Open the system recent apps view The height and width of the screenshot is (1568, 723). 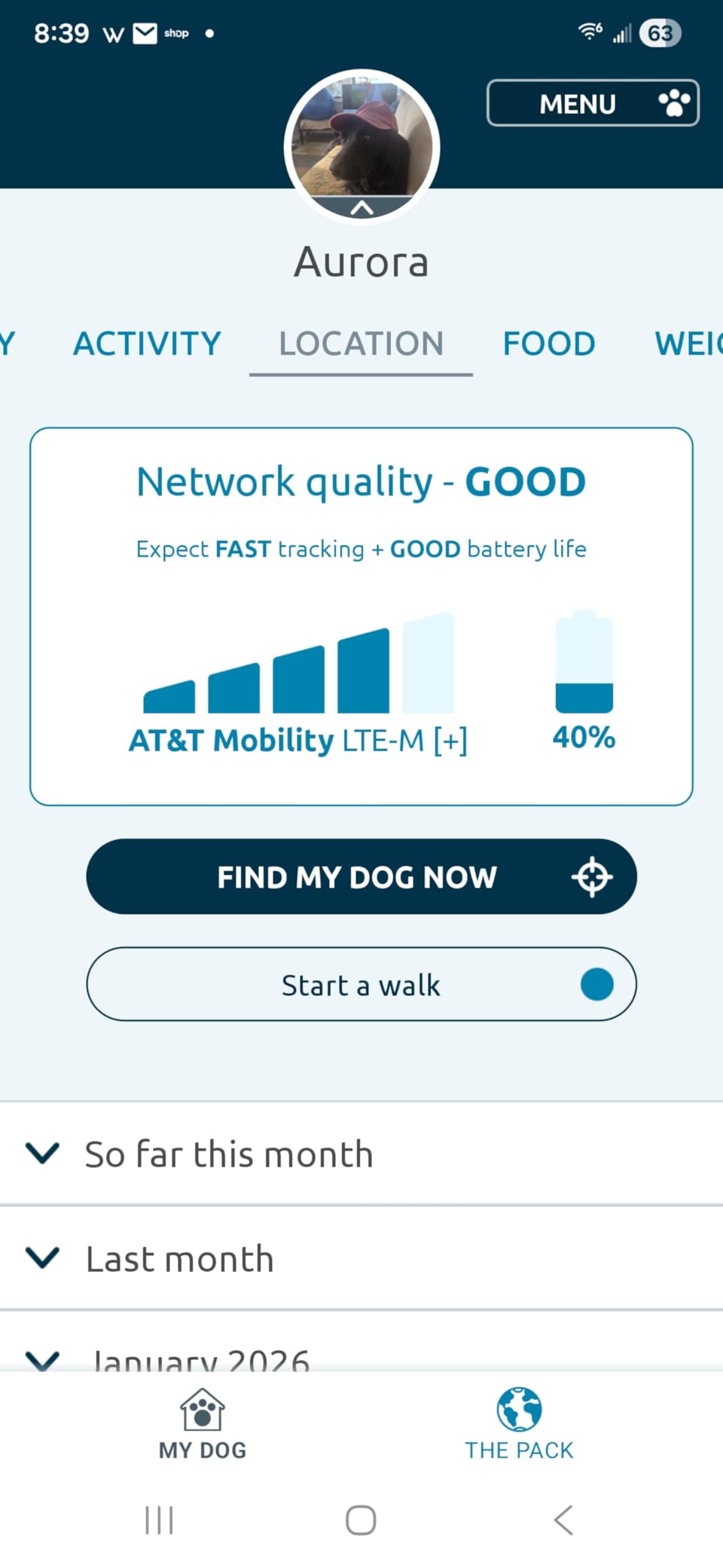(x=159, y=1520)
